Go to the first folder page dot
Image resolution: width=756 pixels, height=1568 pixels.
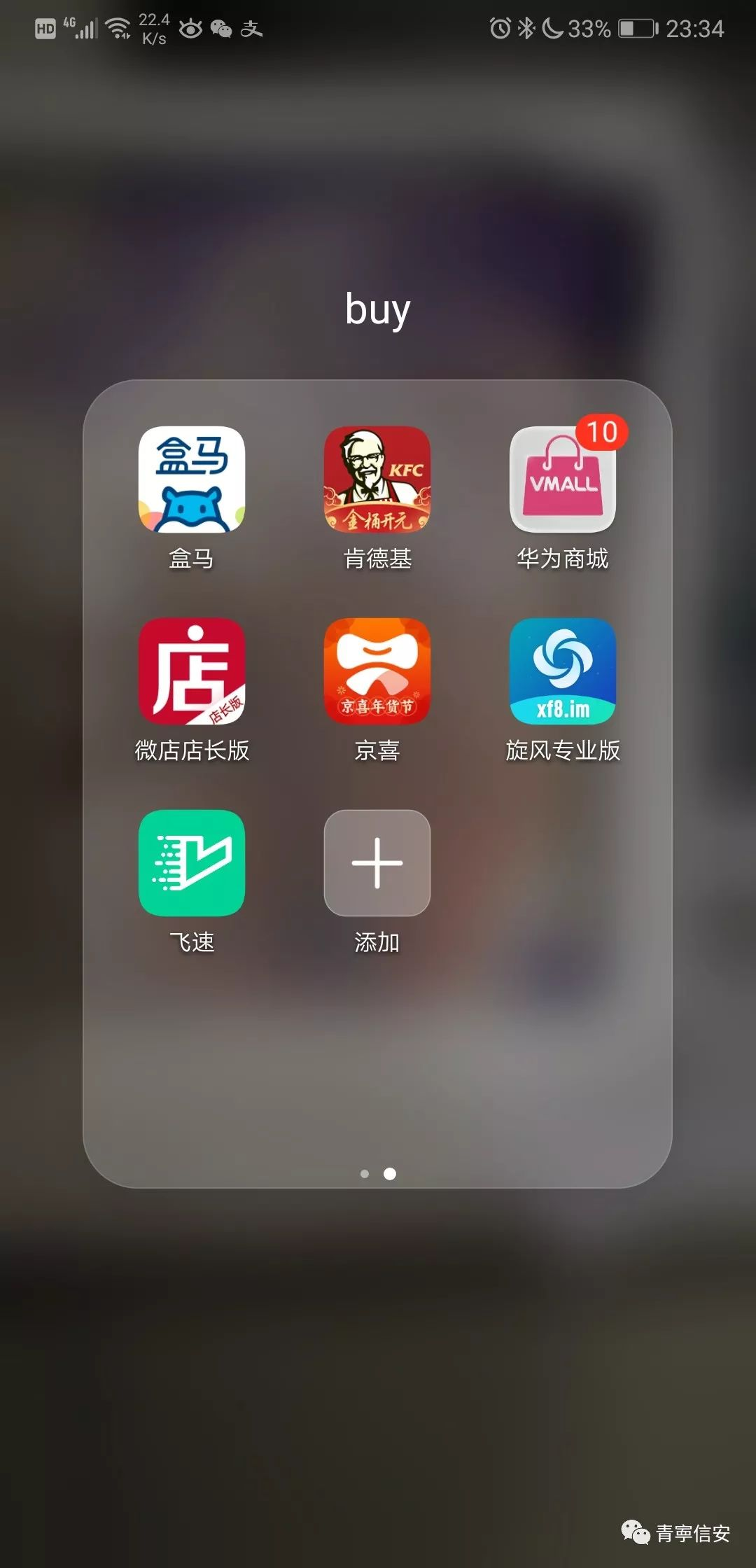[x=365, y=1174]
